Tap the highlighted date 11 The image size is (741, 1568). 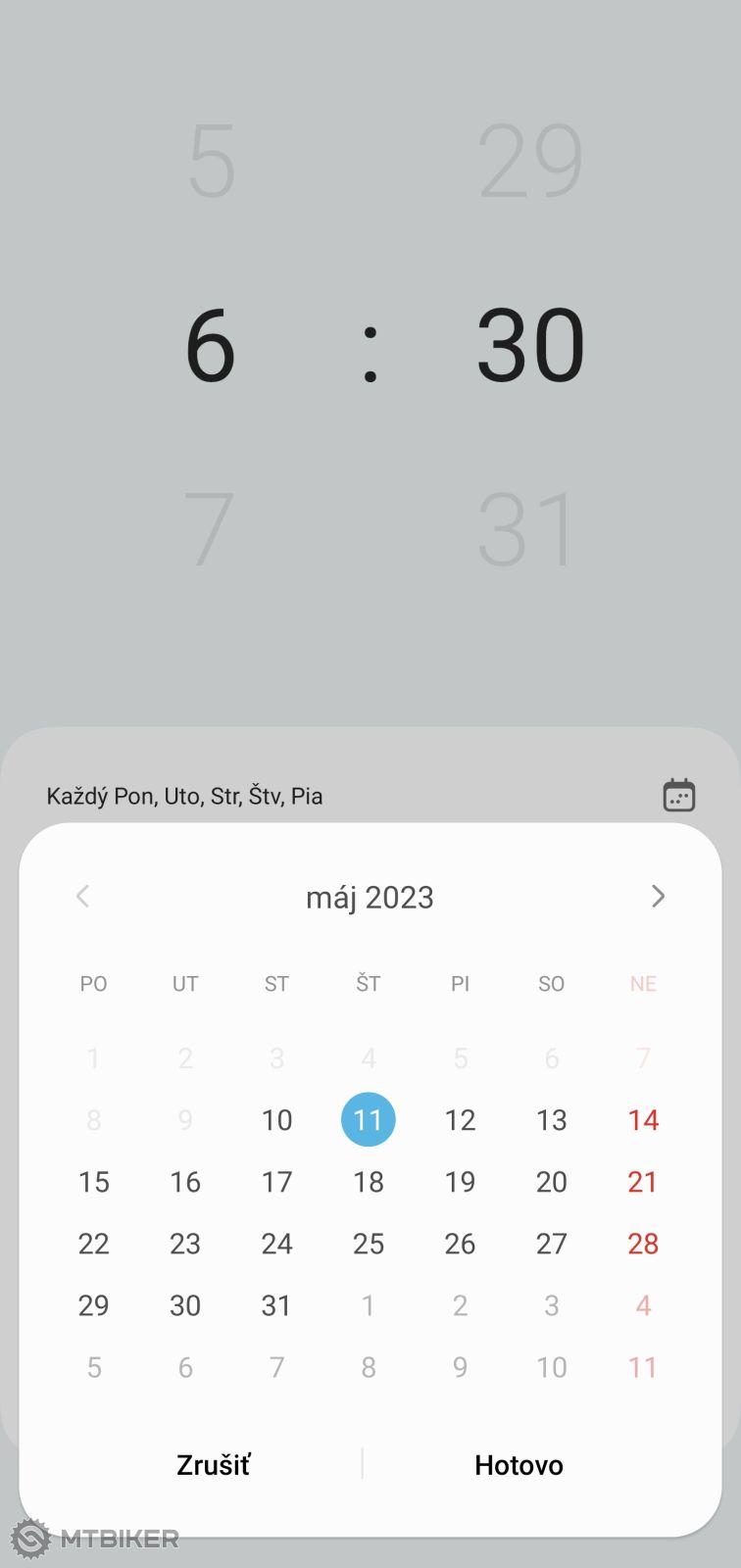tap(369, 1119)
